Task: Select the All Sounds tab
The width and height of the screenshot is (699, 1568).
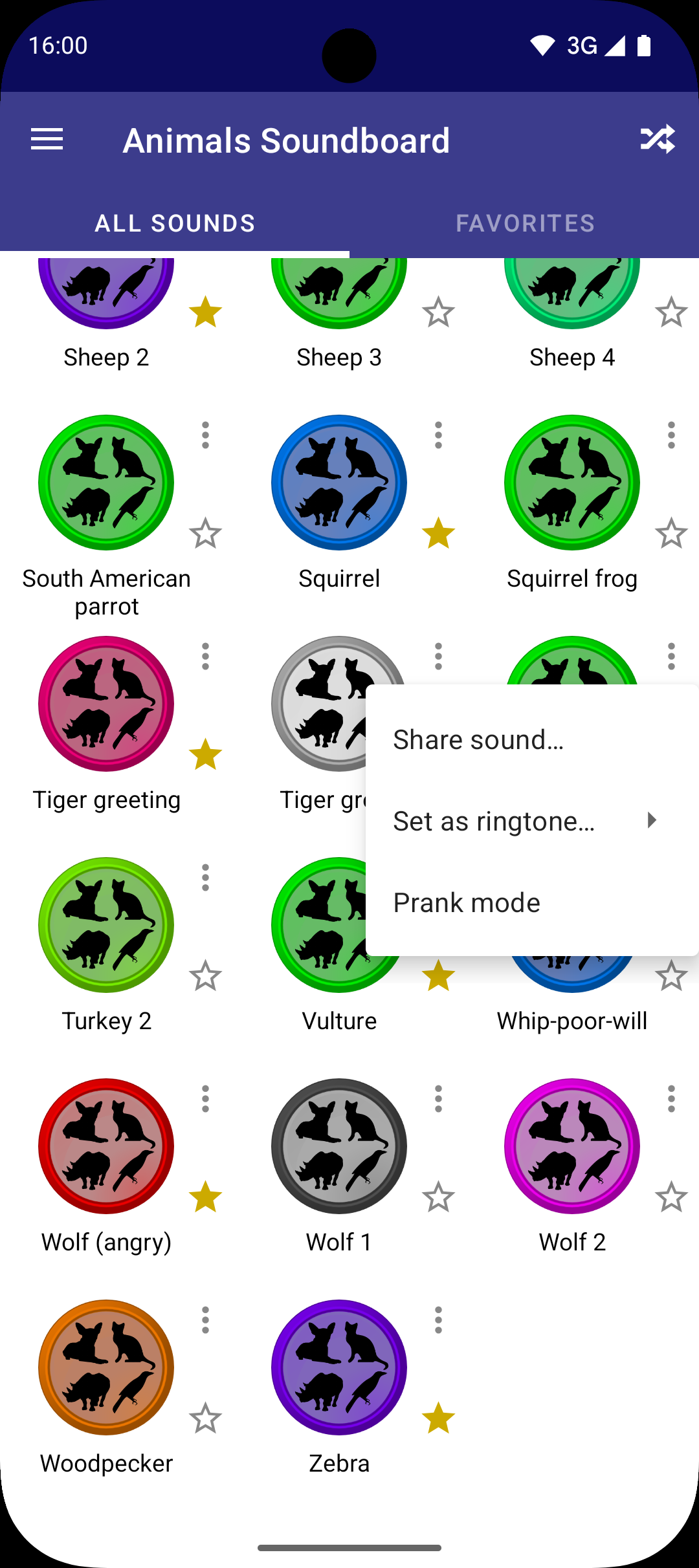Action: click(x=175, y=223)
